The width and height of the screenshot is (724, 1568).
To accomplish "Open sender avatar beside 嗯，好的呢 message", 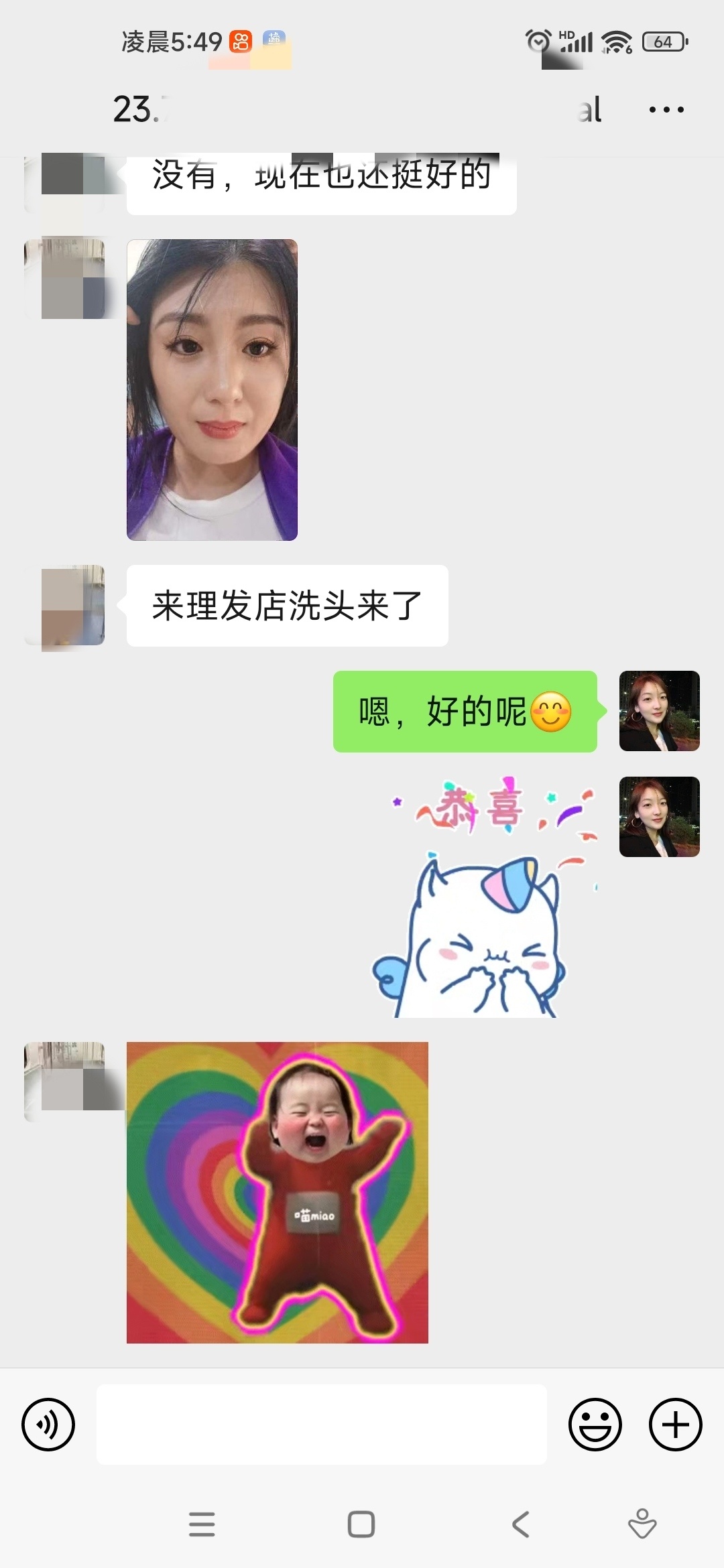I will click(x=660, y=711).
